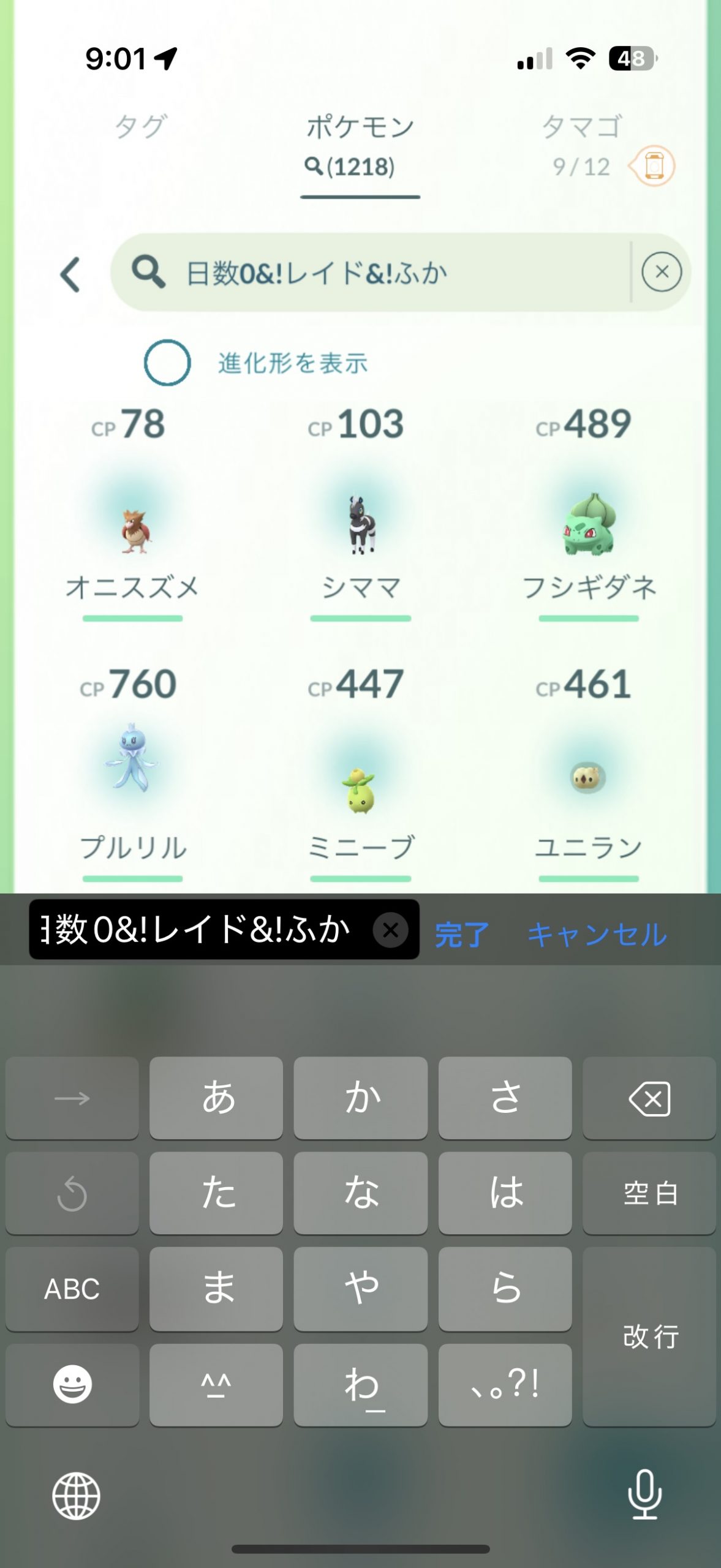Clear the Pokémon search query

(x=661, y=272)
